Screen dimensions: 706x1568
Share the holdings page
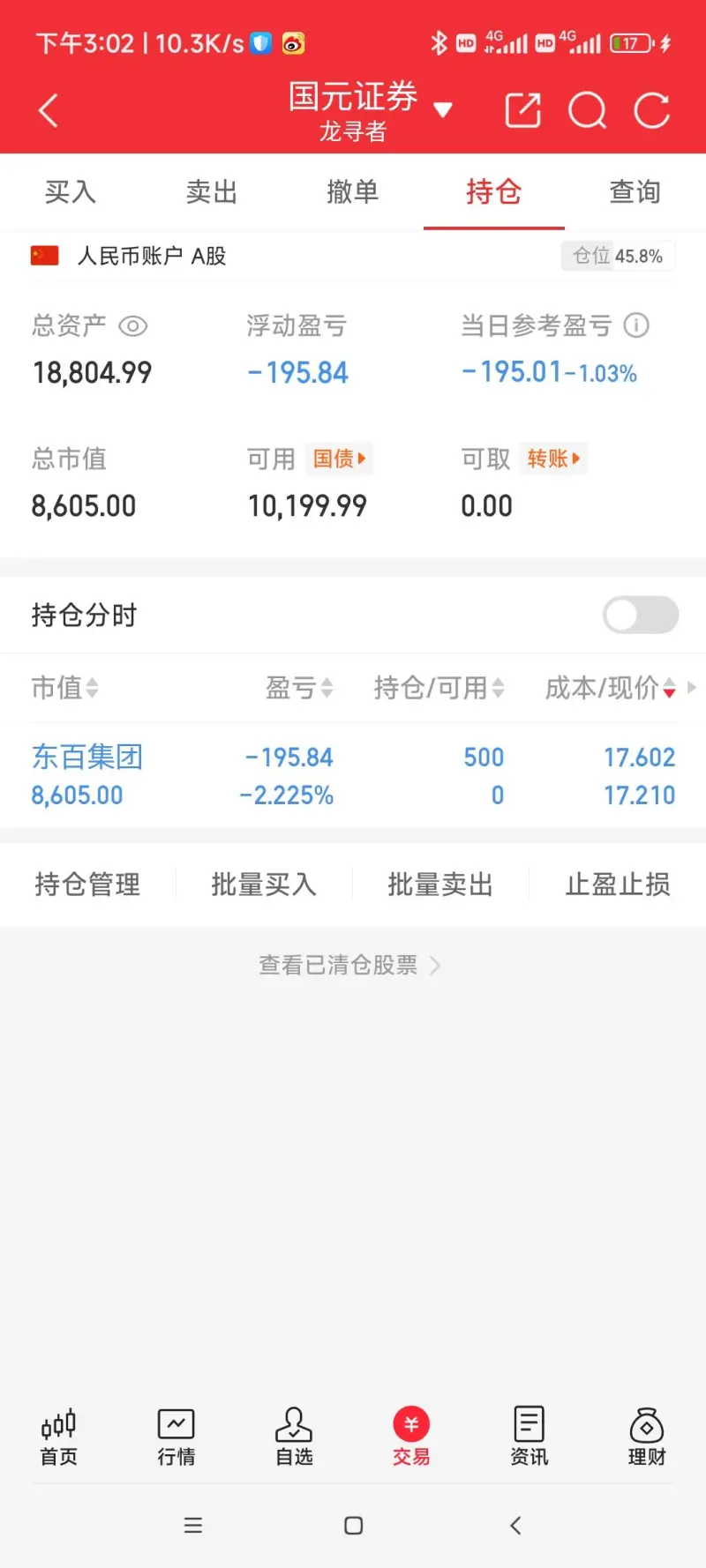pos(522,111)
